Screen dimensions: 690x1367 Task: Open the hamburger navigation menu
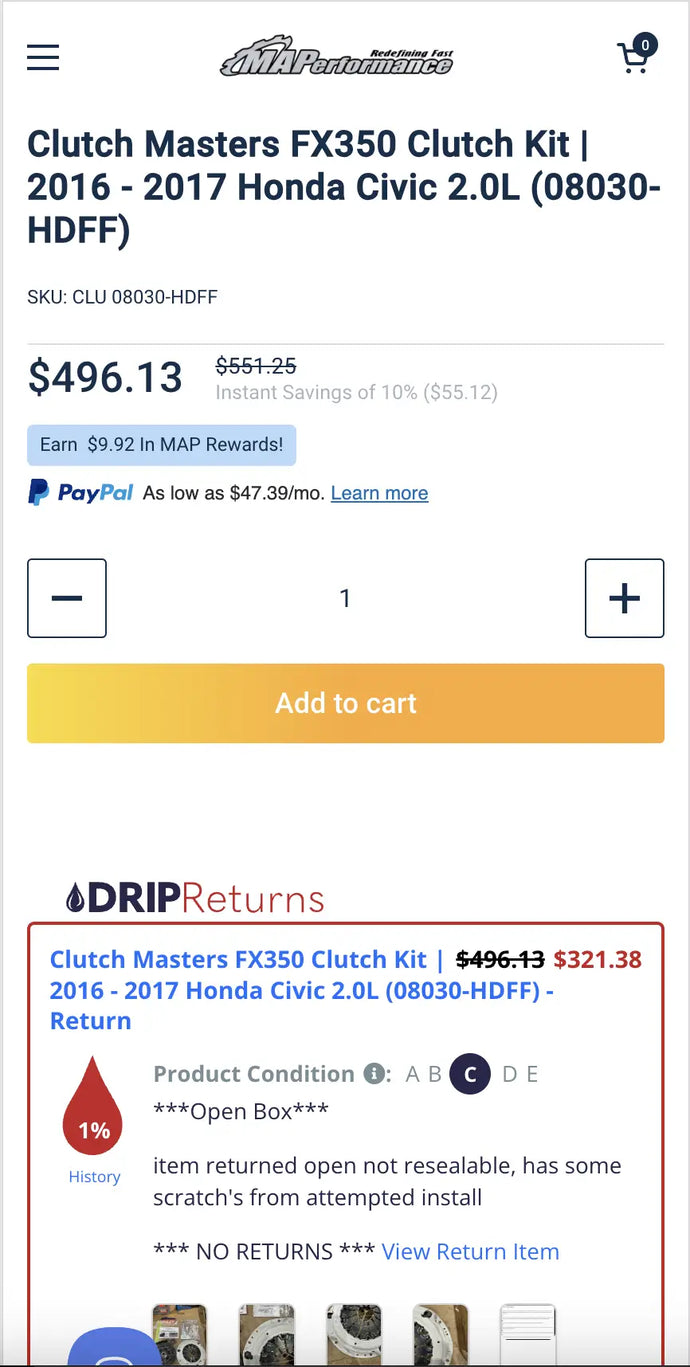click(43, 57)
